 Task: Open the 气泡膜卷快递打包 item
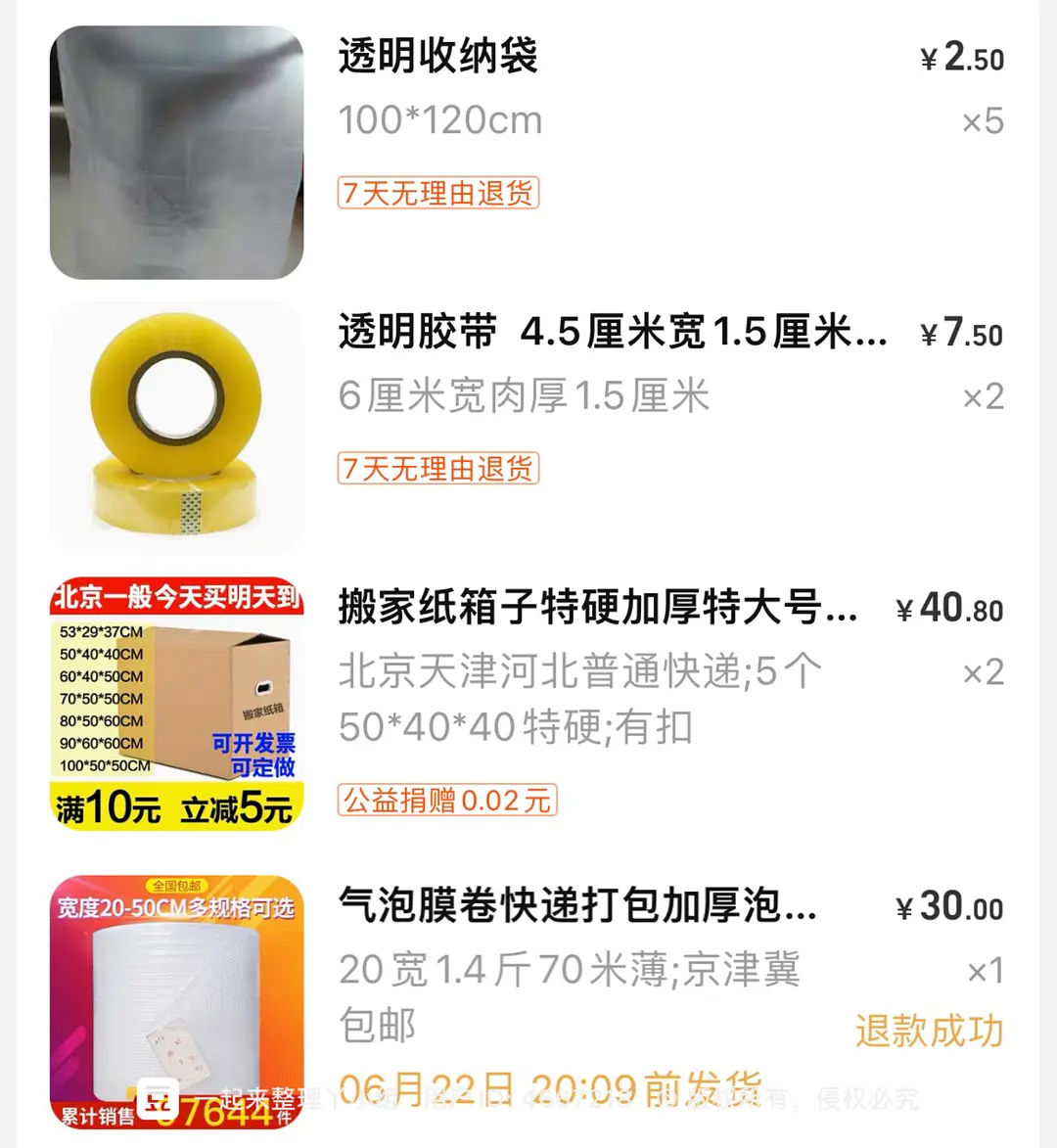click(x=577, y=905)
